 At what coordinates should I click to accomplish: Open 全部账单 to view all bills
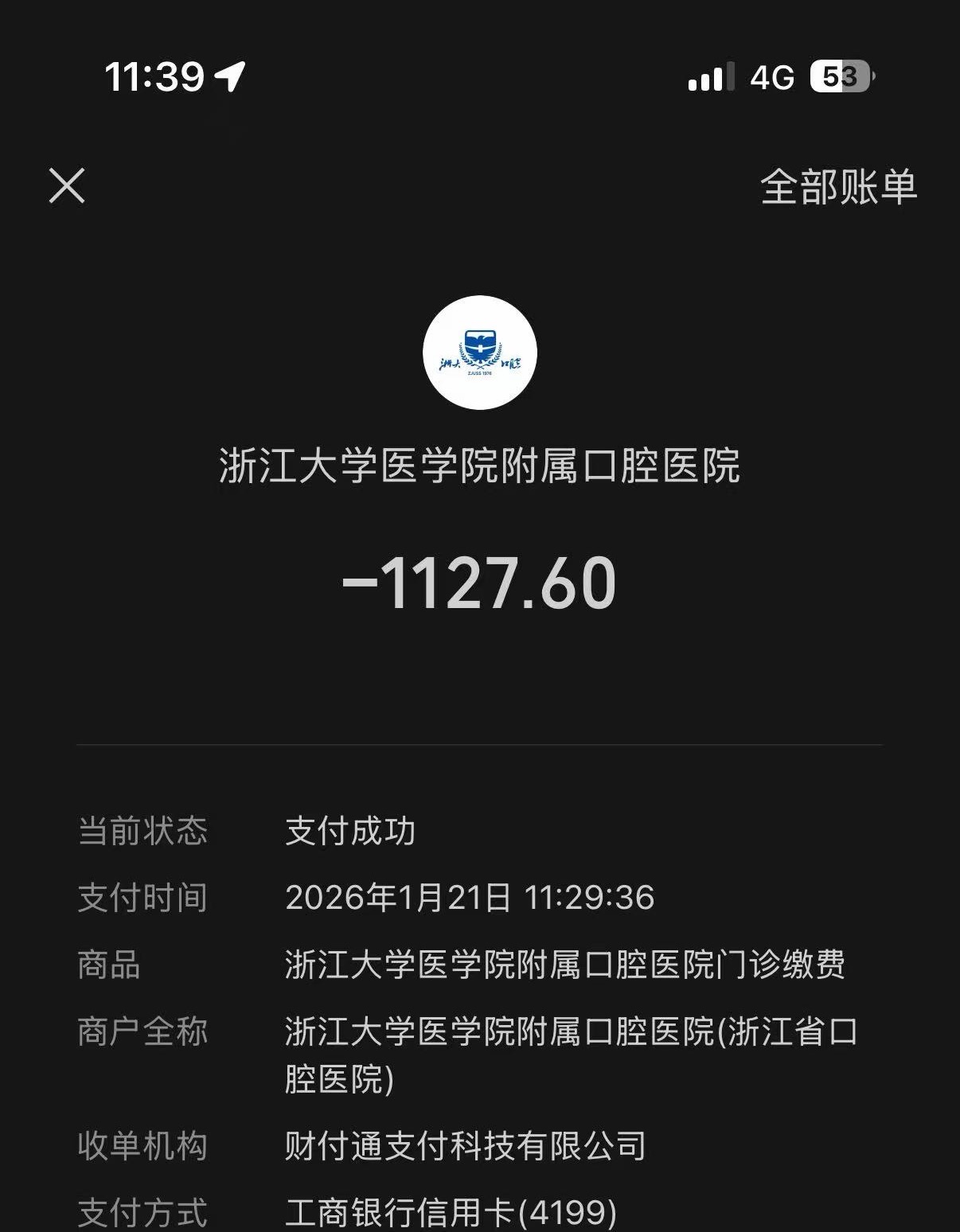838,187
